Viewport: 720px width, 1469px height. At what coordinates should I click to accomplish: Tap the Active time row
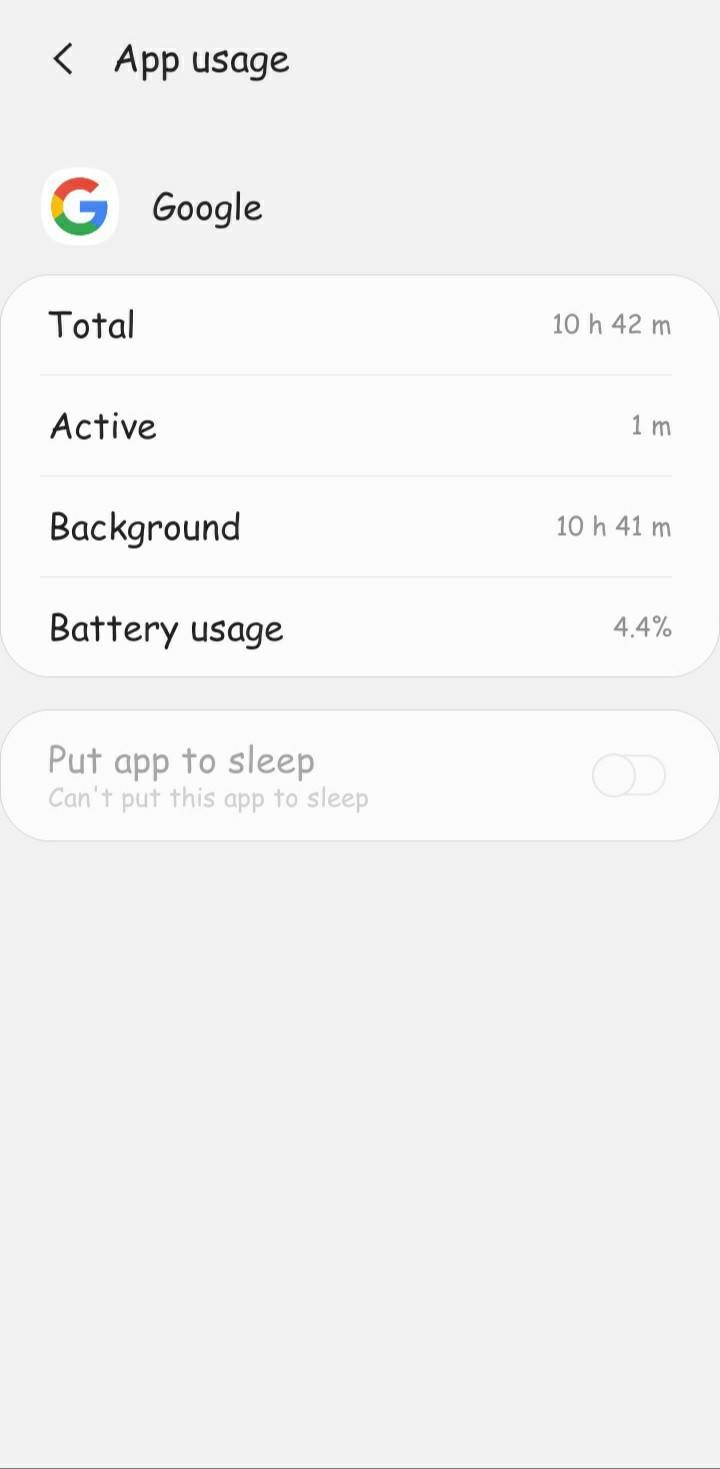point(360,425)
